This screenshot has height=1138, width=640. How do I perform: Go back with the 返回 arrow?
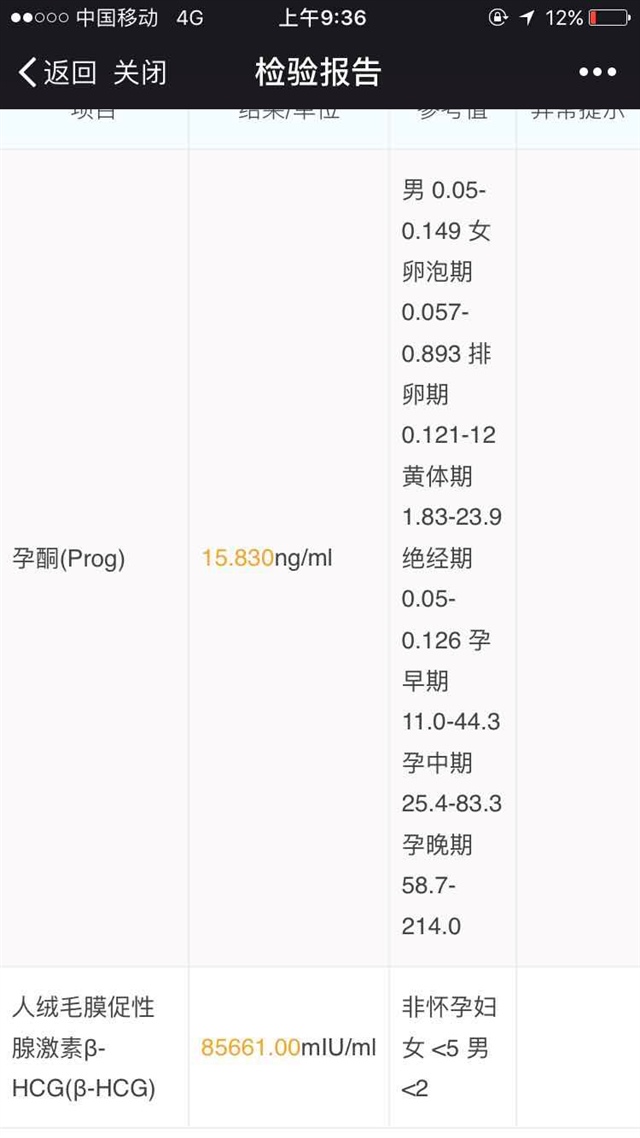click(56, 72)
